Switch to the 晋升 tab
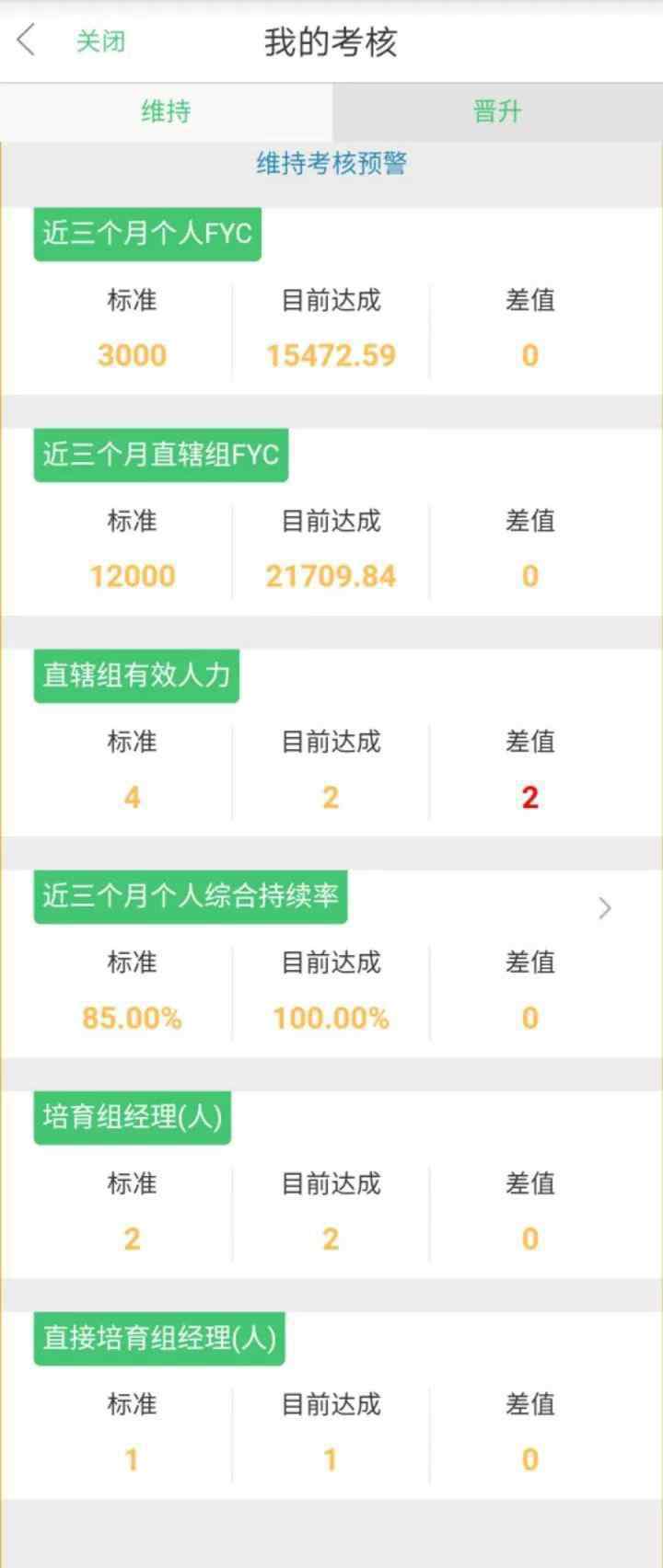 click(x=497, y=111)
